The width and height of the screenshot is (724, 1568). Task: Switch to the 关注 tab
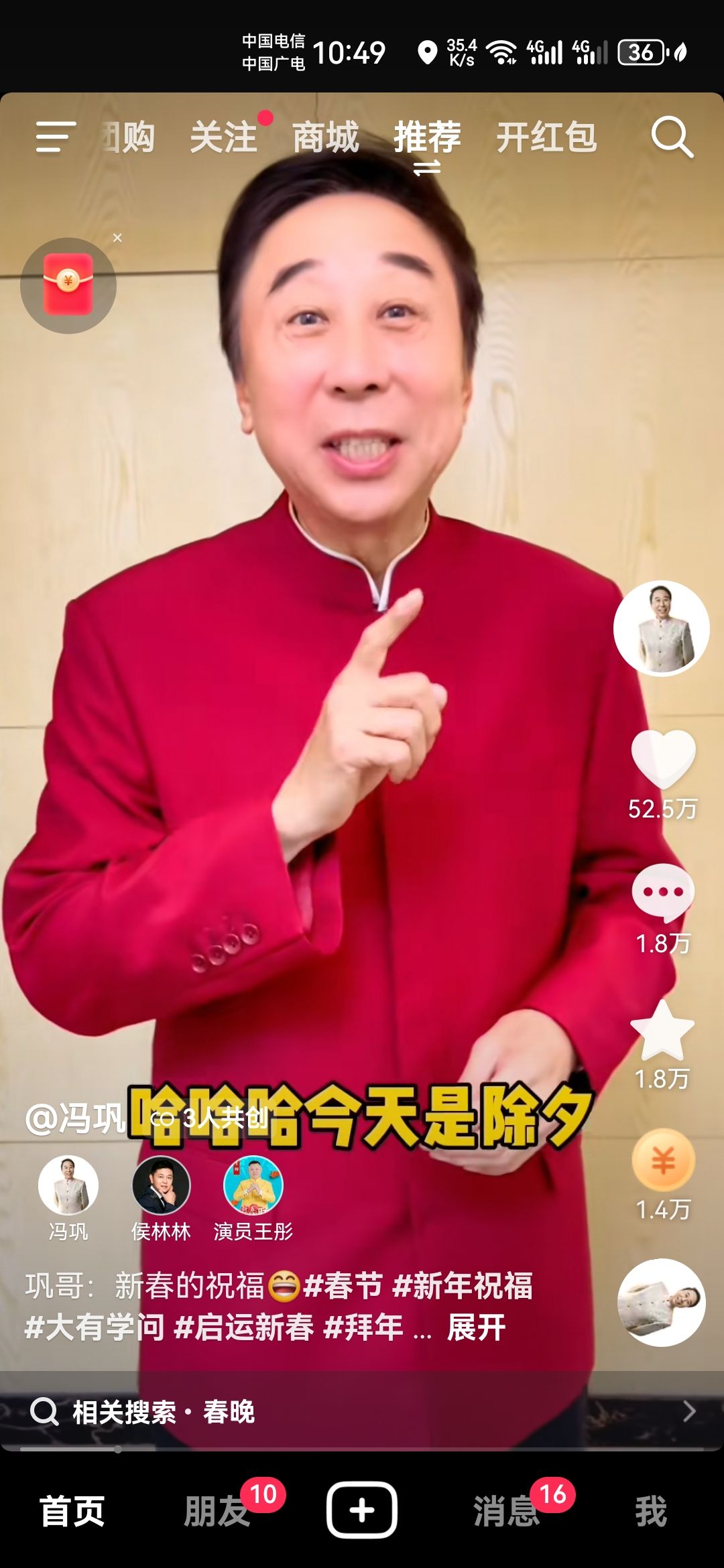pos(223,137)
